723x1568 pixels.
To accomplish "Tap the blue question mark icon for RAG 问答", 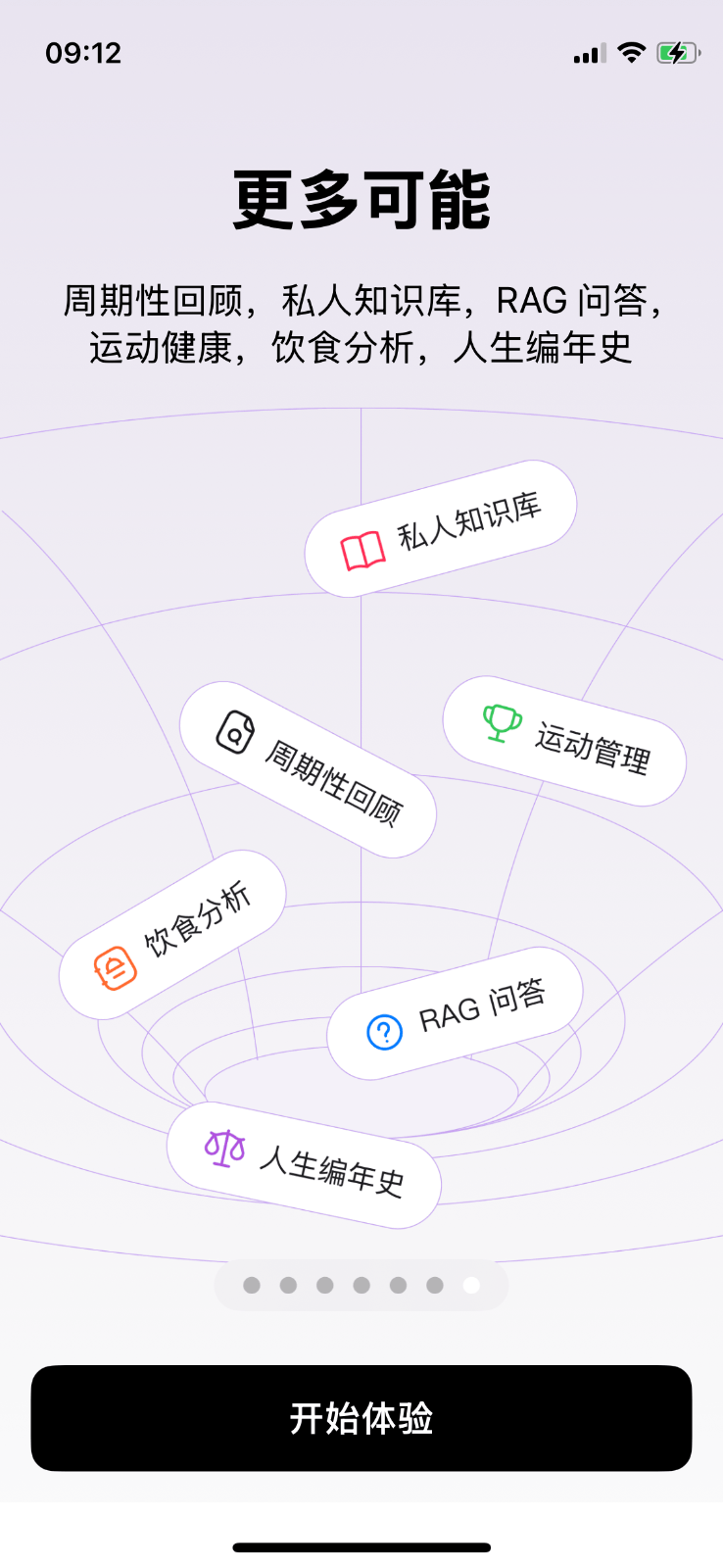I will (382, 1031).
